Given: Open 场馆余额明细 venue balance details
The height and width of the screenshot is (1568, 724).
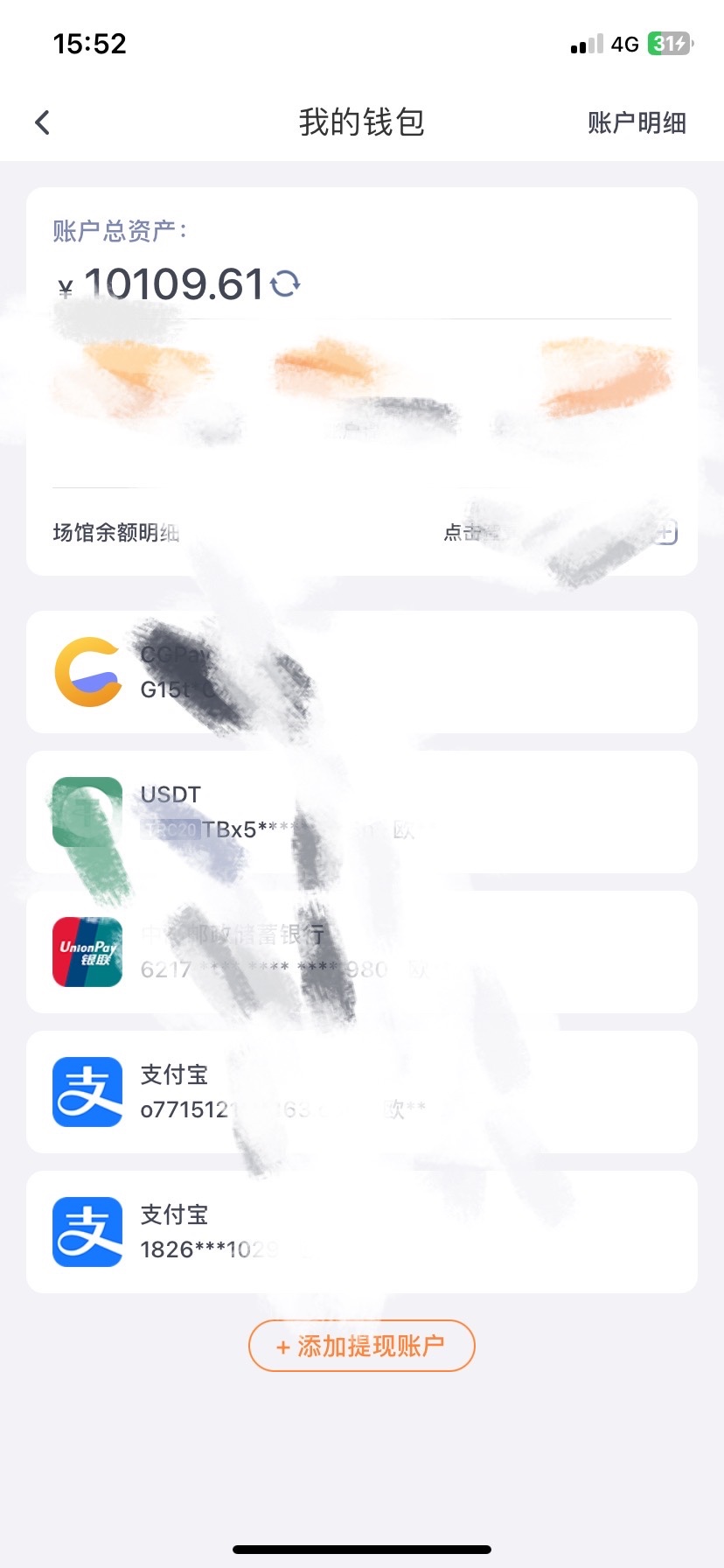Looking at the screenshot, I should (x=116, y=532).
